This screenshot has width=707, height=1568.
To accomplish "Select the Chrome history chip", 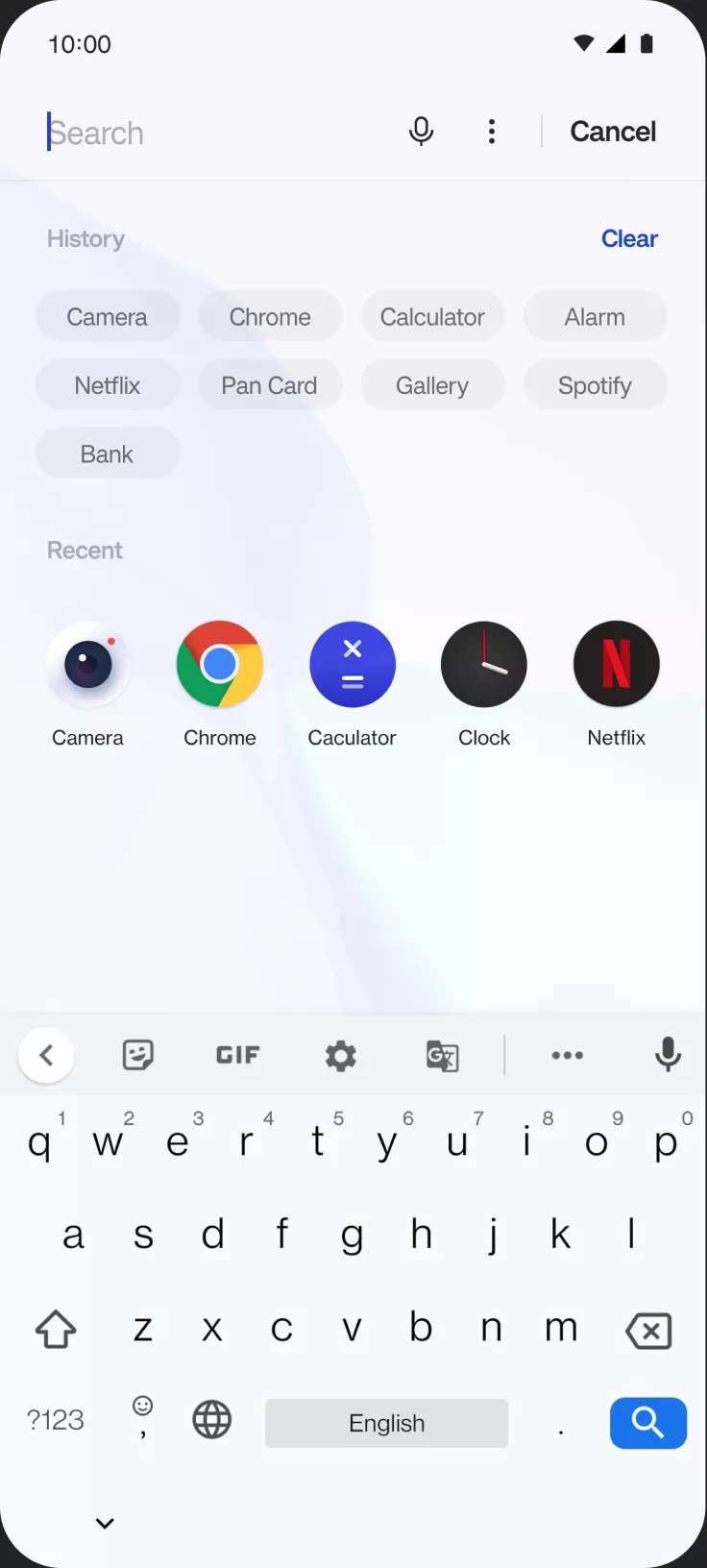I will tap(270, 317).
